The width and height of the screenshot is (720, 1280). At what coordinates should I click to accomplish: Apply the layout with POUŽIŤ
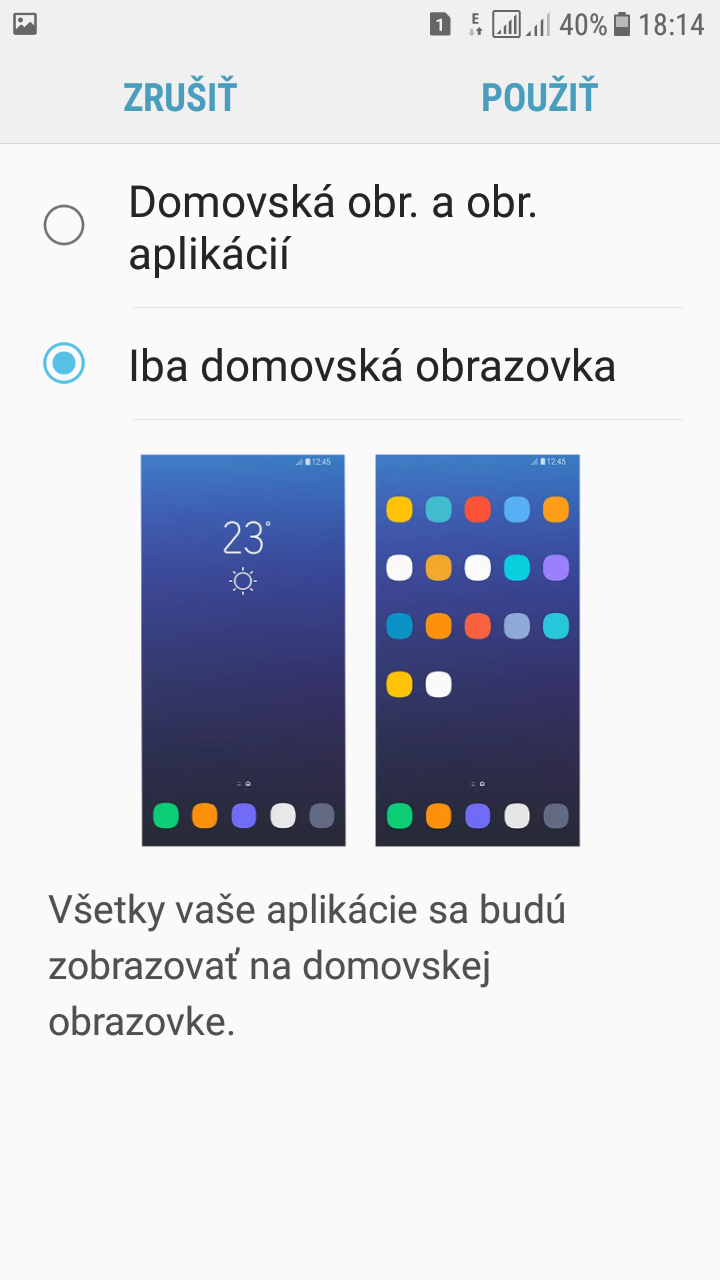coord(539,97)
